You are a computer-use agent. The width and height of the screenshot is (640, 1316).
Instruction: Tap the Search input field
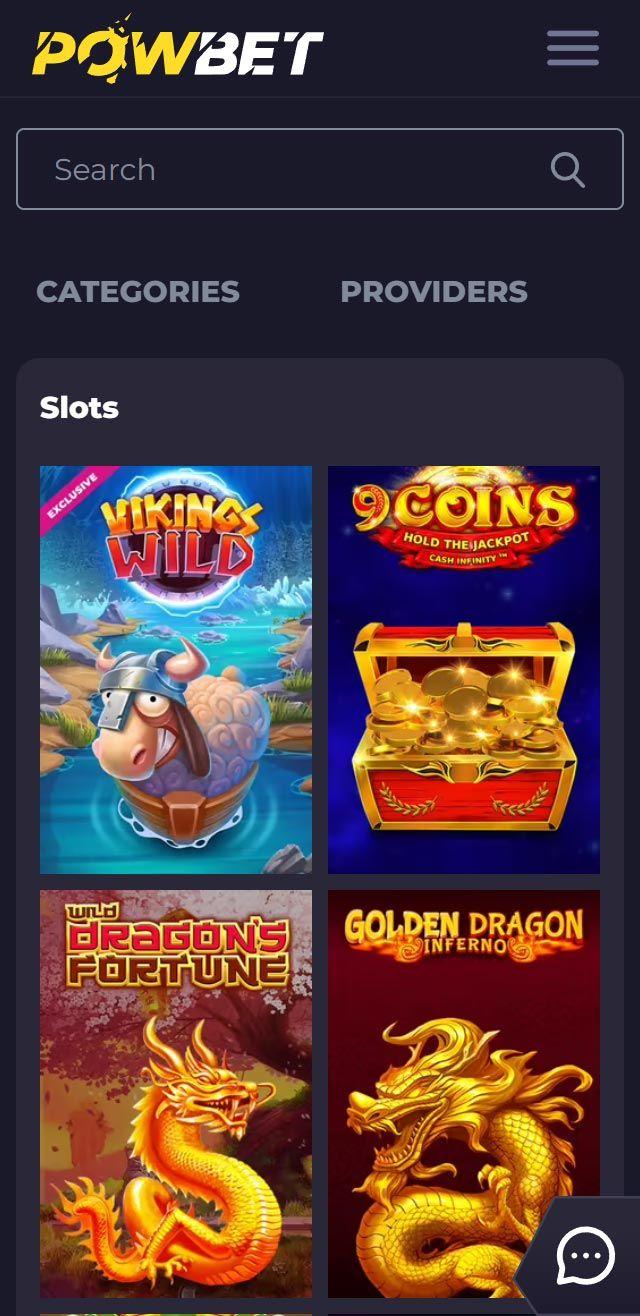(x=320, y=169)
